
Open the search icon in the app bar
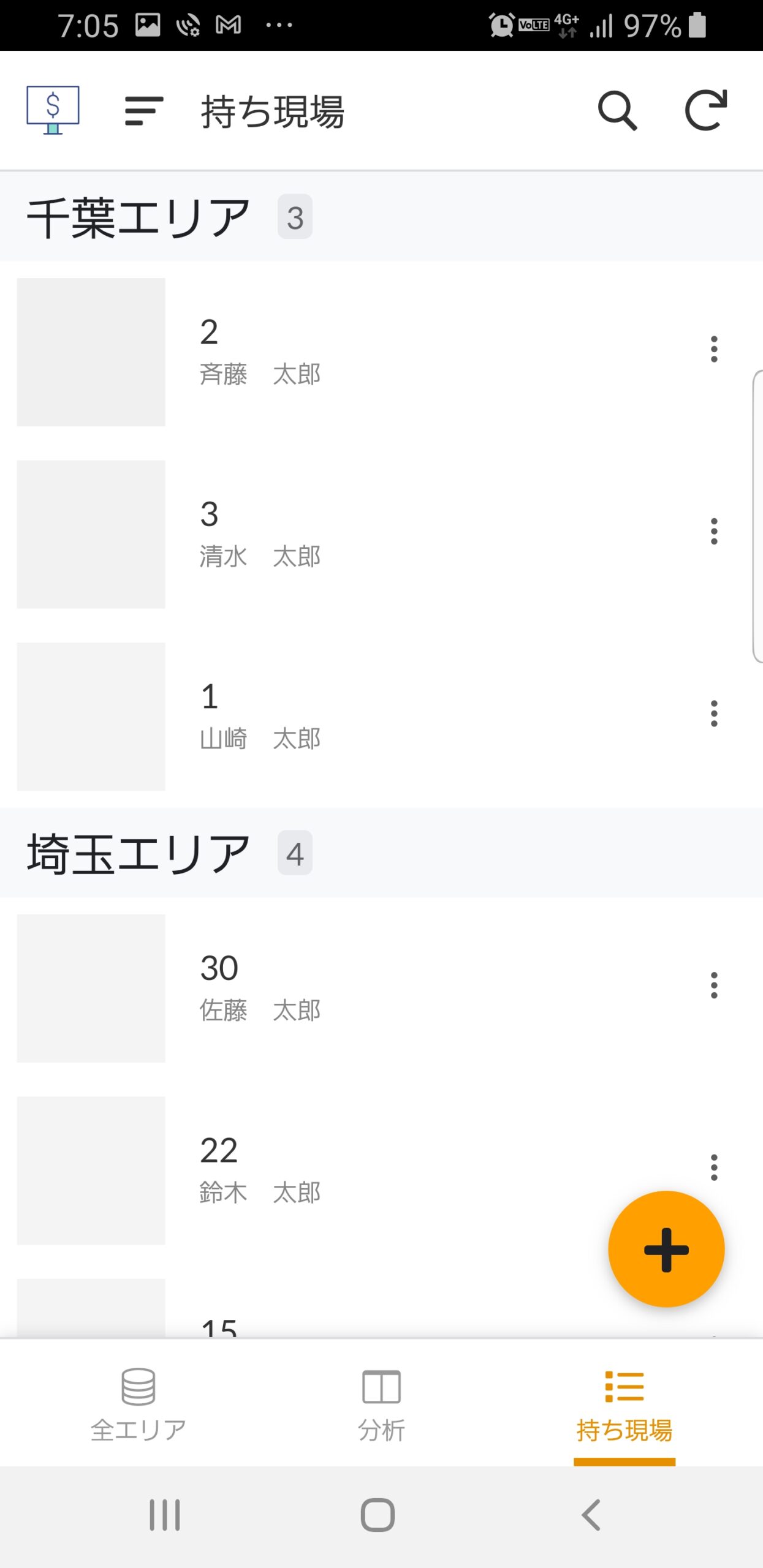click(x=617, y=111)
